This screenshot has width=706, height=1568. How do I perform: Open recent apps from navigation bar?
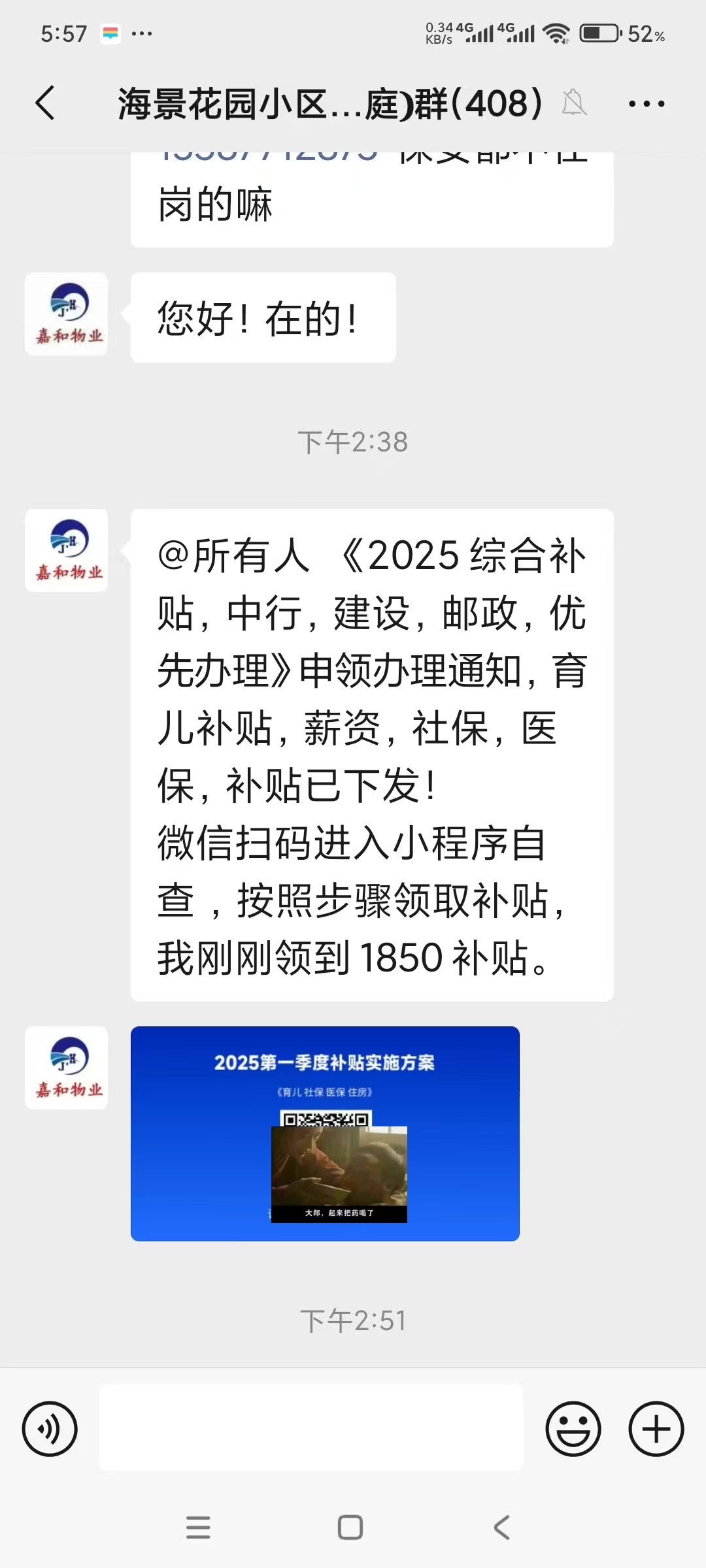pyautogui.click(x=198, y=1527)
